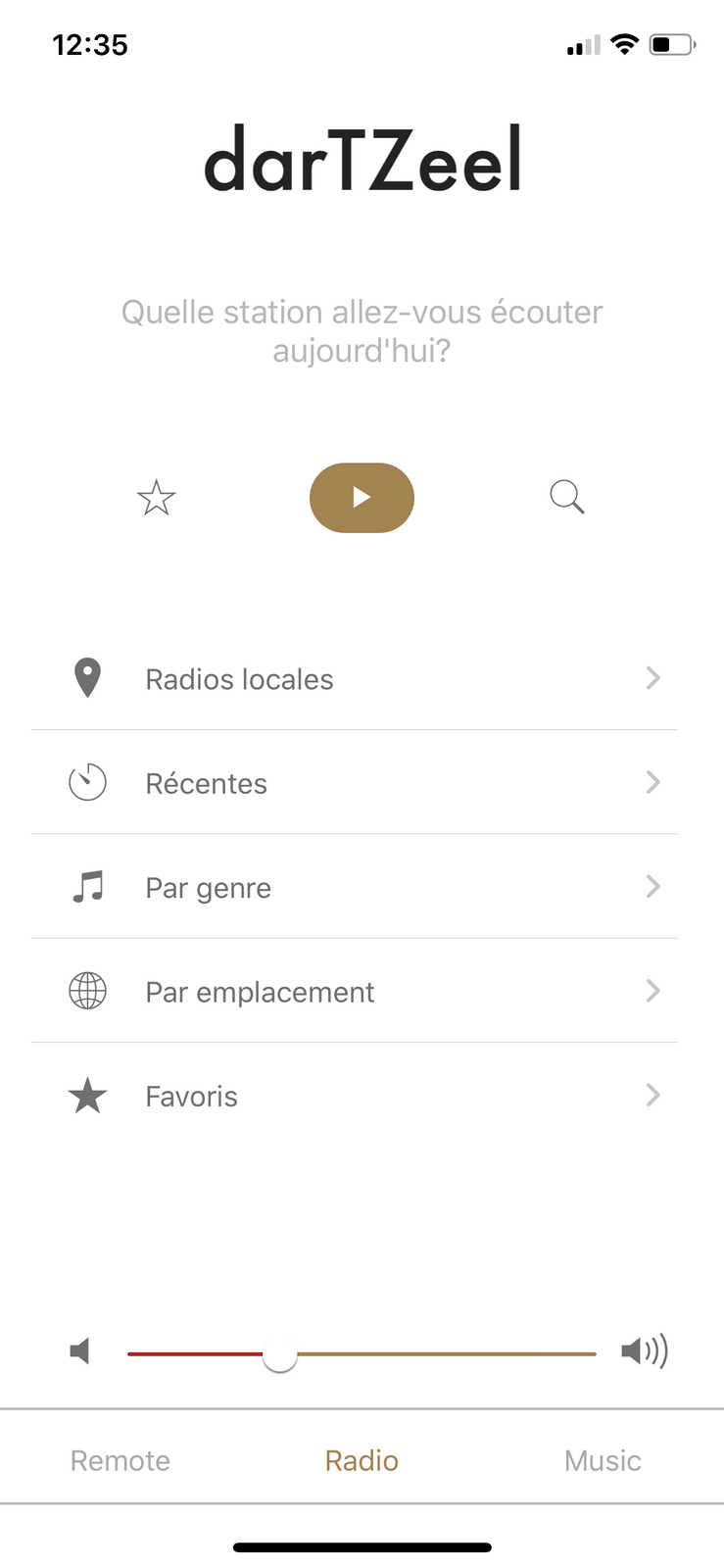Viewport: 724px width, 1568px height.
Task: Browse stations Par genre
Action: pyautogui.click(x=355, y=887)
